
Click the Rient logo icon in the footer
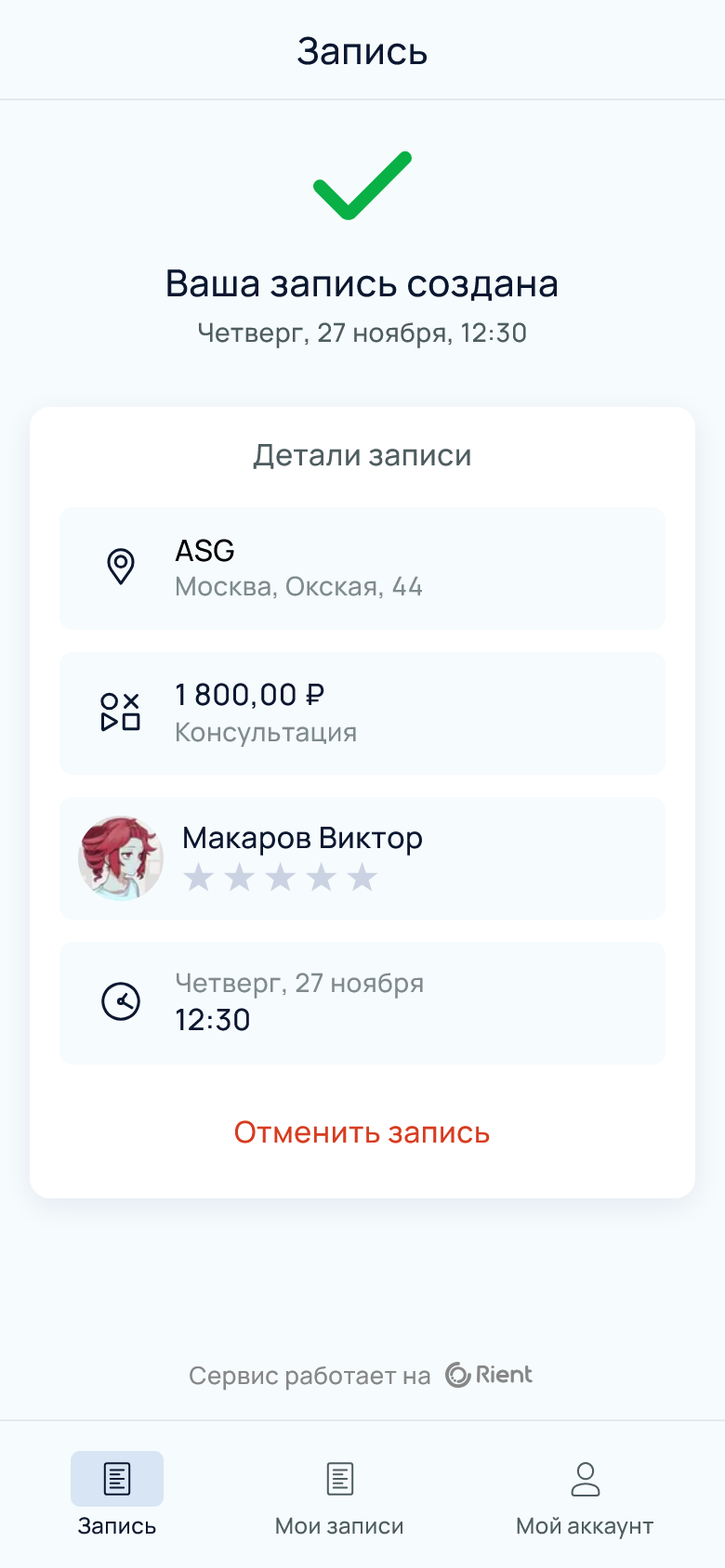coord(457,1376)
